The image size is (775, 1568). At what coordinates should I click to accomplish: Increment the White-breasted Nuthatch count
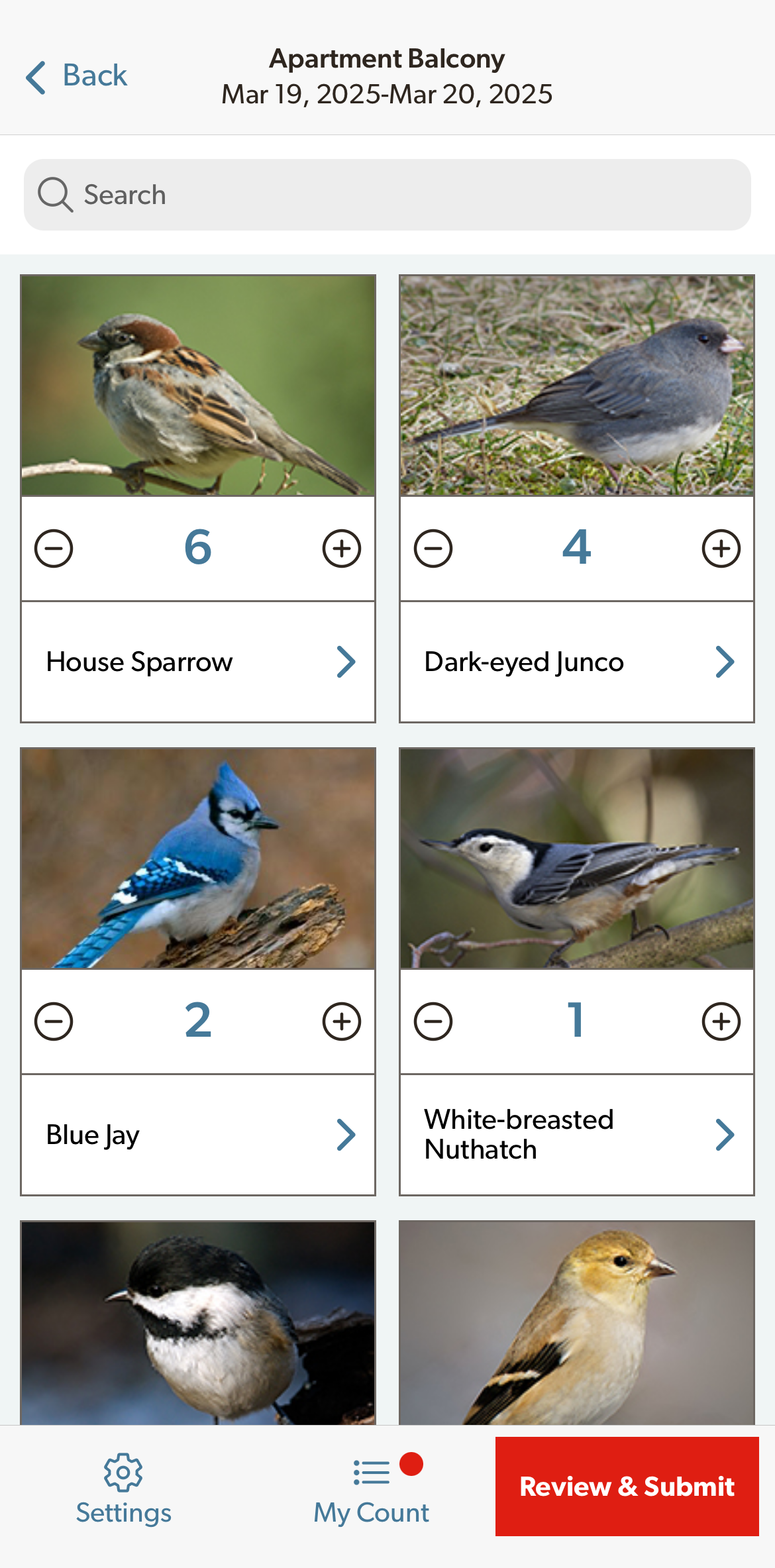click(721, 1021)
